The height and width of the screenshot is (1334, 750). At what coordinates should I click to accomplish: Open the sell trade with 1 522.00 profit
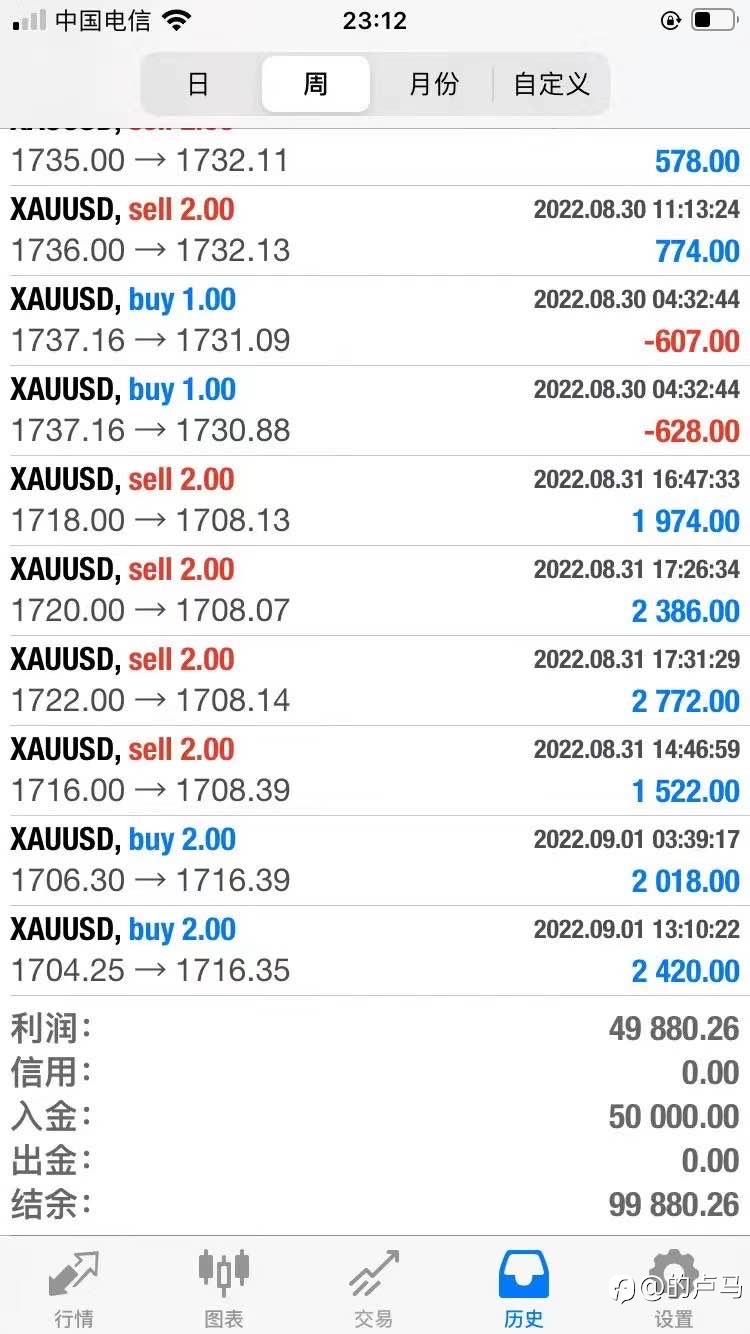tap(375, 771)
